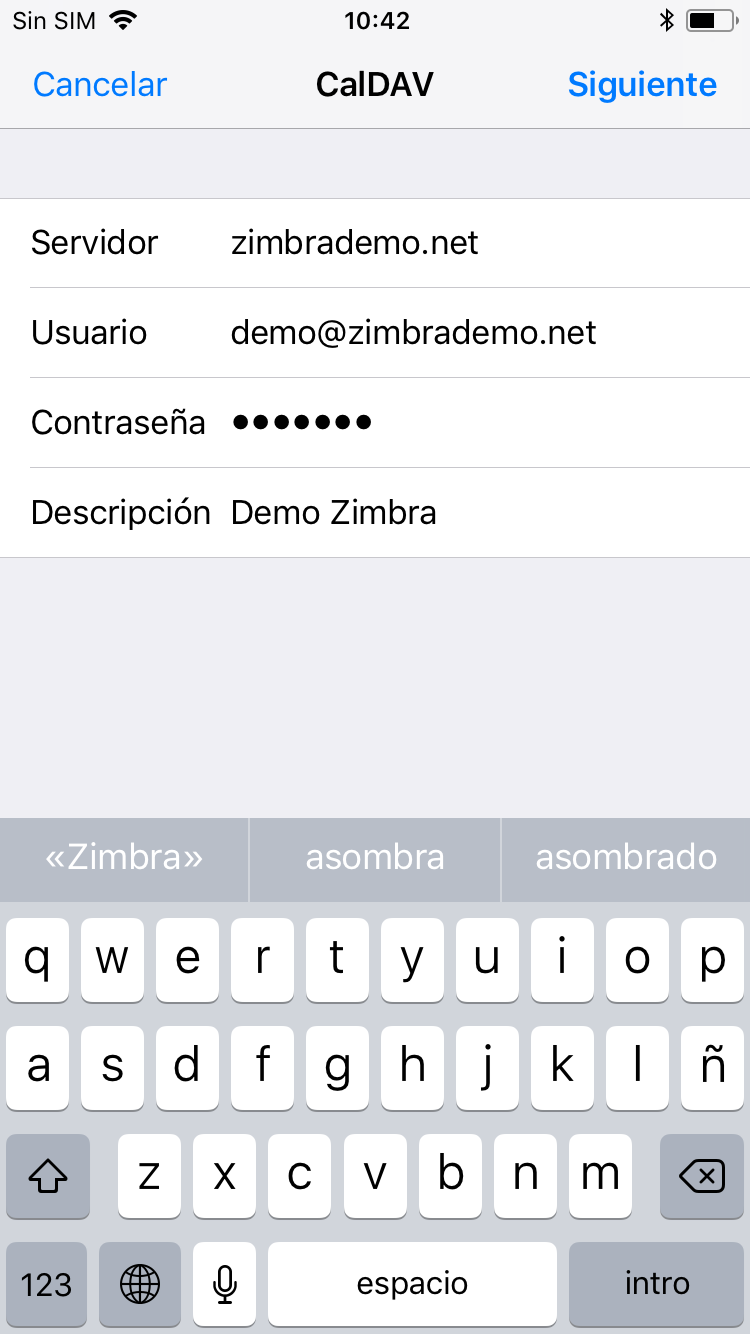Screen dimensions: 750x1334
Task: Select the Contraseña password field
Action: pos(375,423)
